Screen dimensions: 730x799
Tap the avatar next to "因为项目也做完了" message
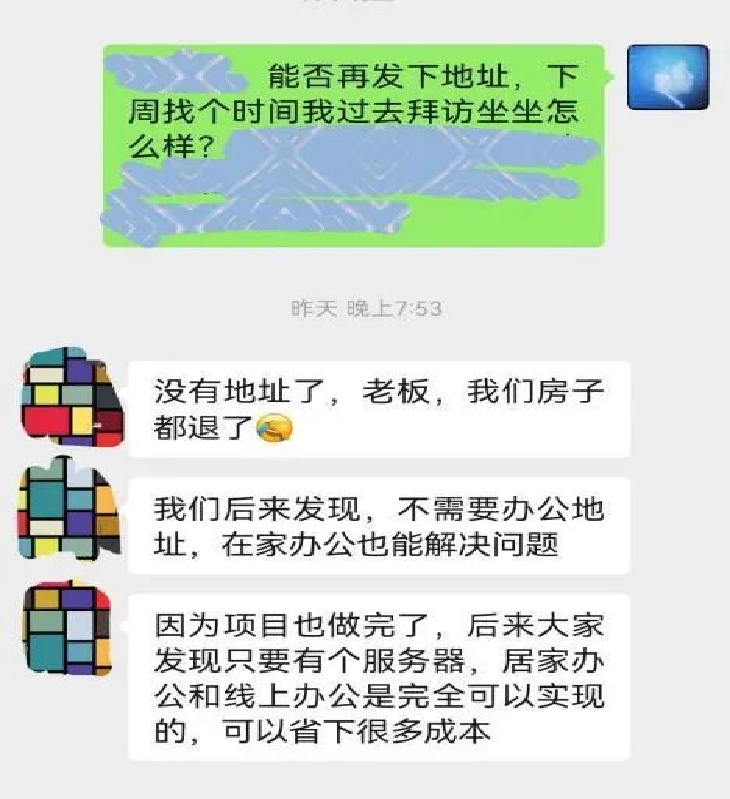tap(70, 628)
